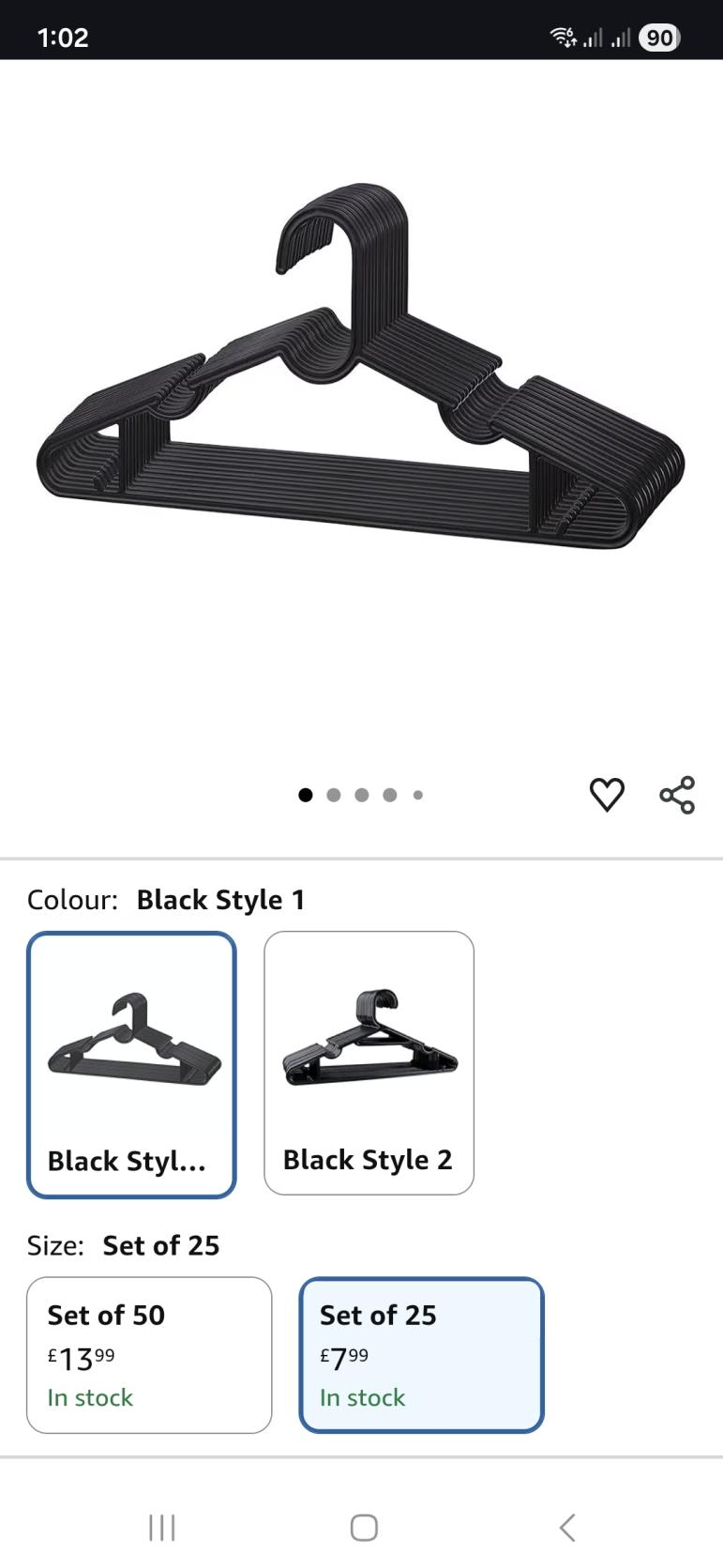The height and width of the screenshot is (1568, 723).
Task: Tap the image carousel page indicator dots
Action: pyautogui.click(x=361, y=795)
